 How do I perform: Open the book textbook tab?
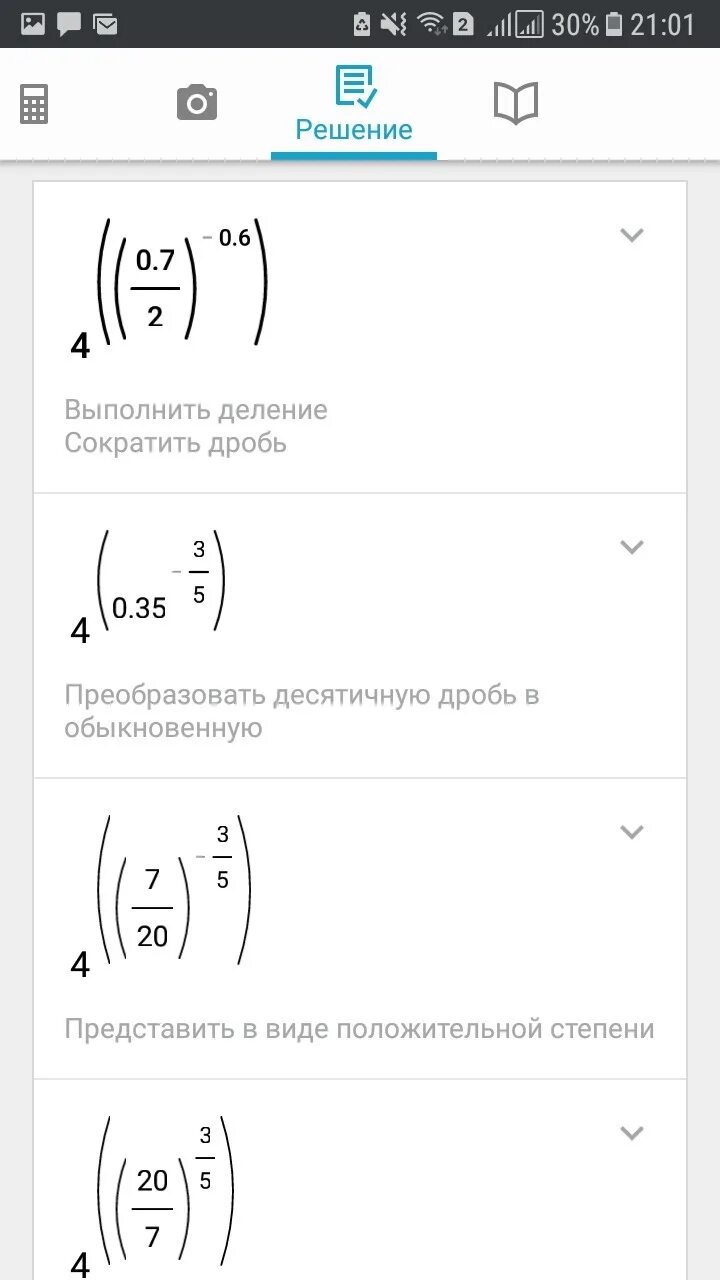coord(516,103)
